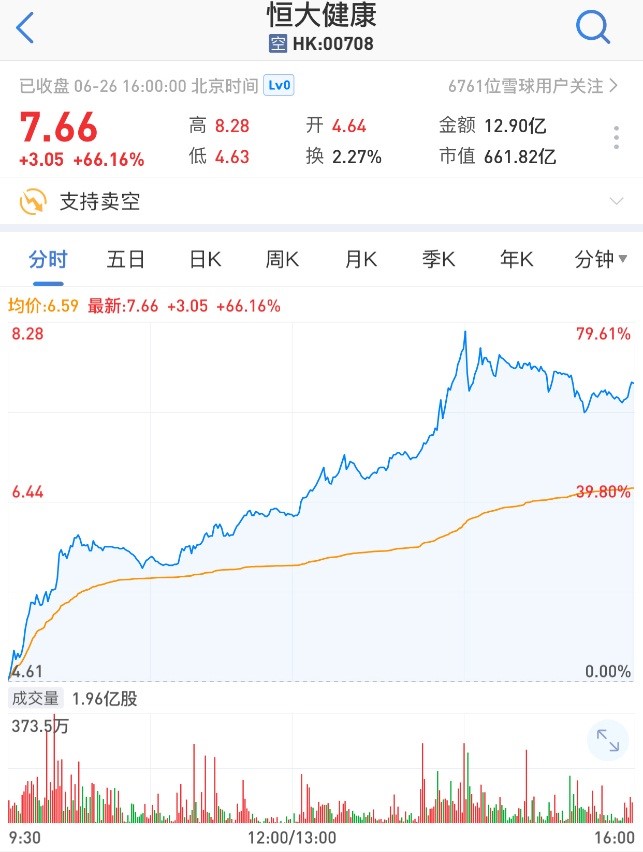Open the stock search magnifier
Image resolution: width=643 pixels, height=852 pixels.
pyautogui.click(x=593, y=28)
